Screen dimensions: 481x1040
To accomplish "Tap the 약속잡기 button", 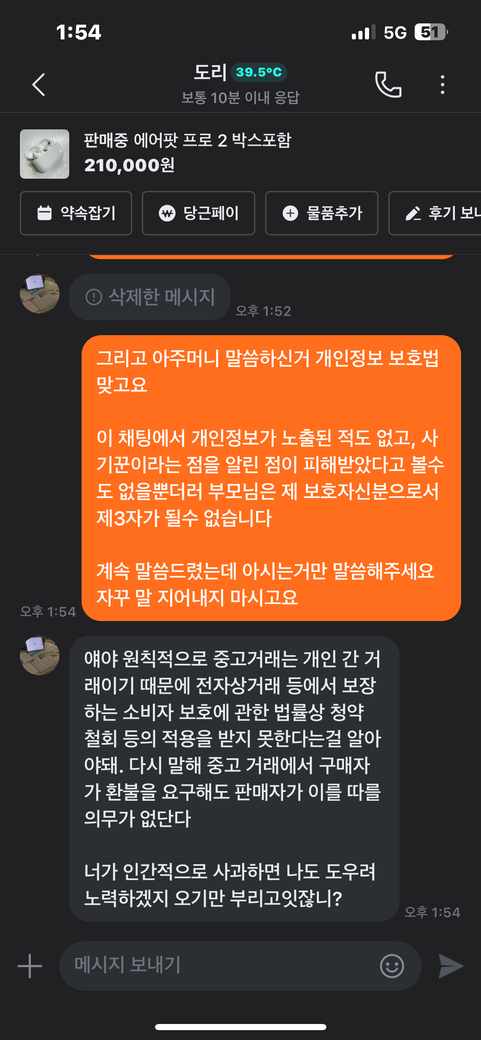I will point(76,213).
